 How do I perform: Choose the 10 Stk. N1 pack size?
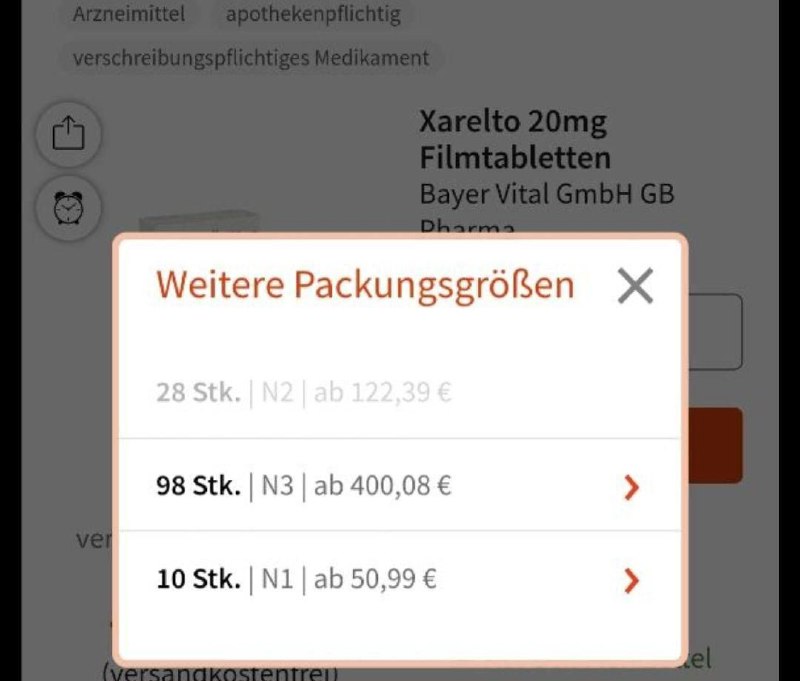pyautogui.click(x=400, y=579)
